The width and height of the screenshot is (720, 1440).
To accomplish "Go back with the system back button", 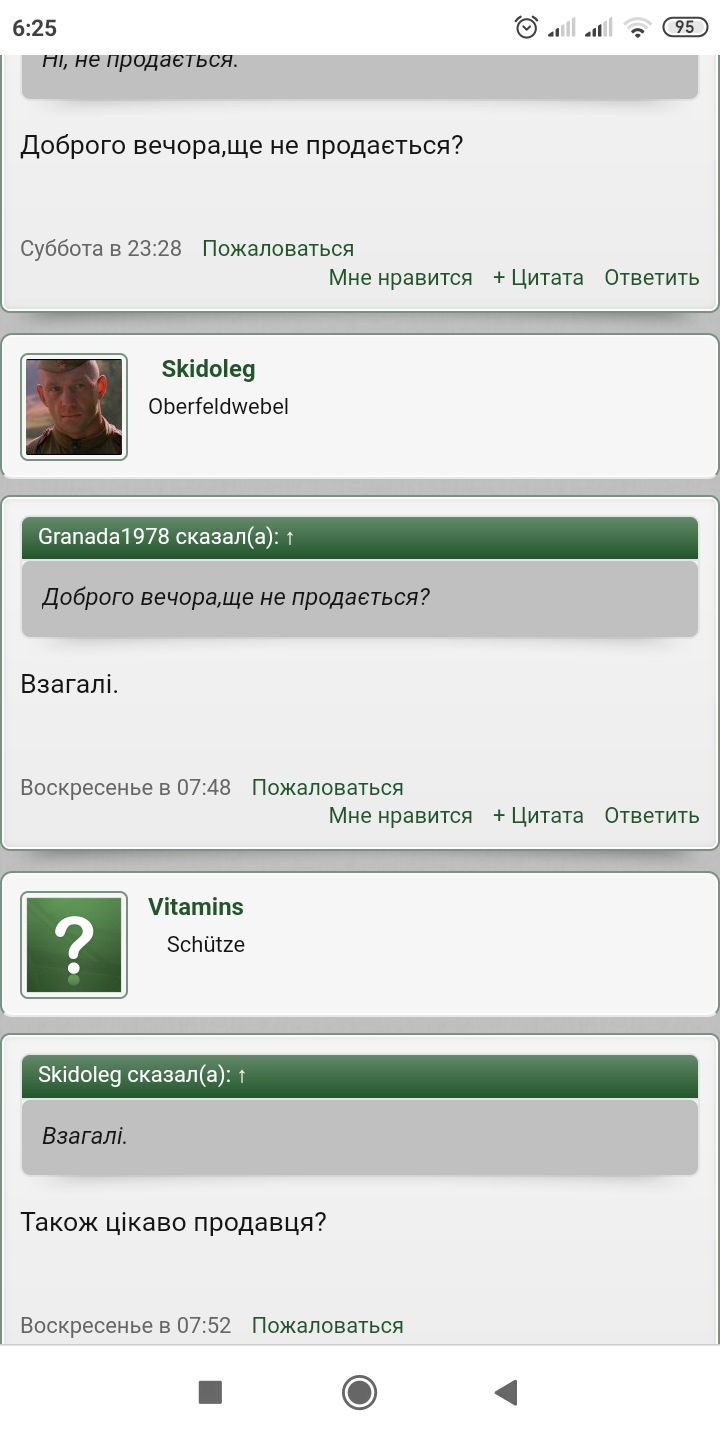I will tap(506, 1392).
